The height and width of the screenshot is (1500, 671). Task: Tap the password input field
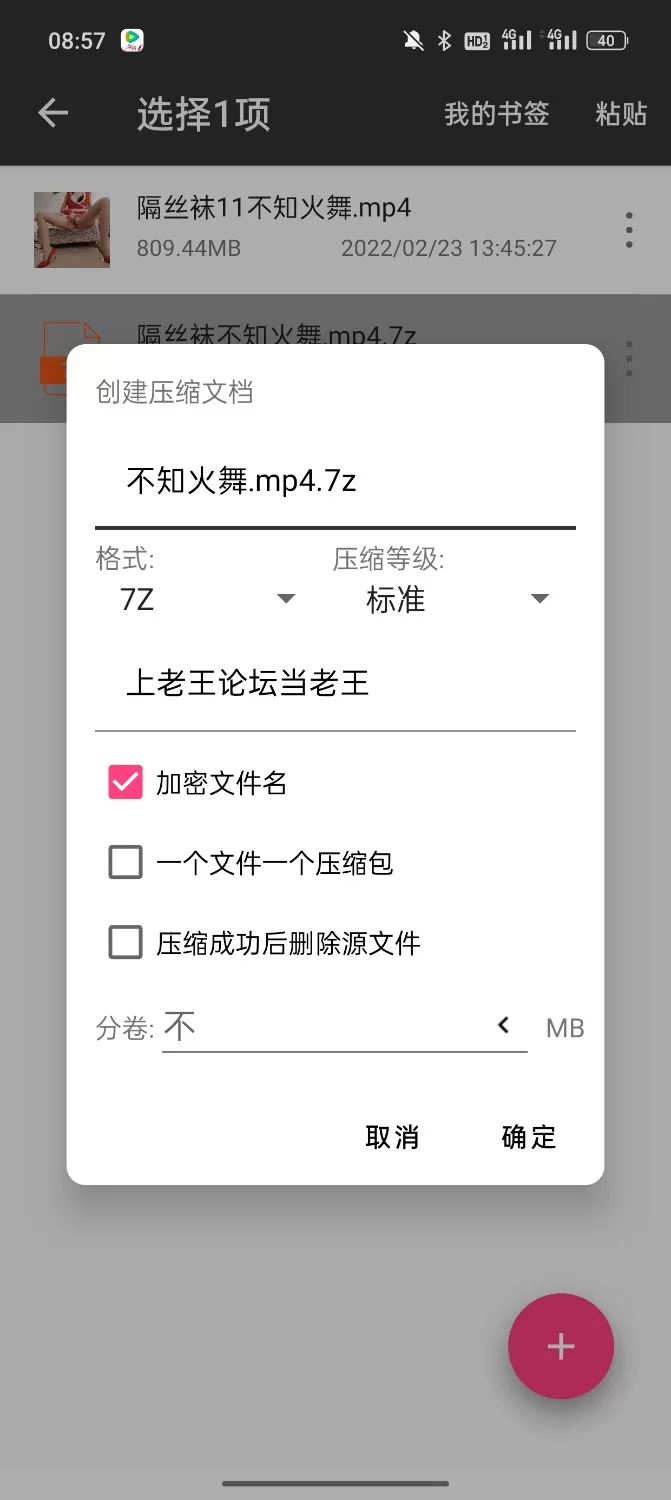[x=334, y=684]
